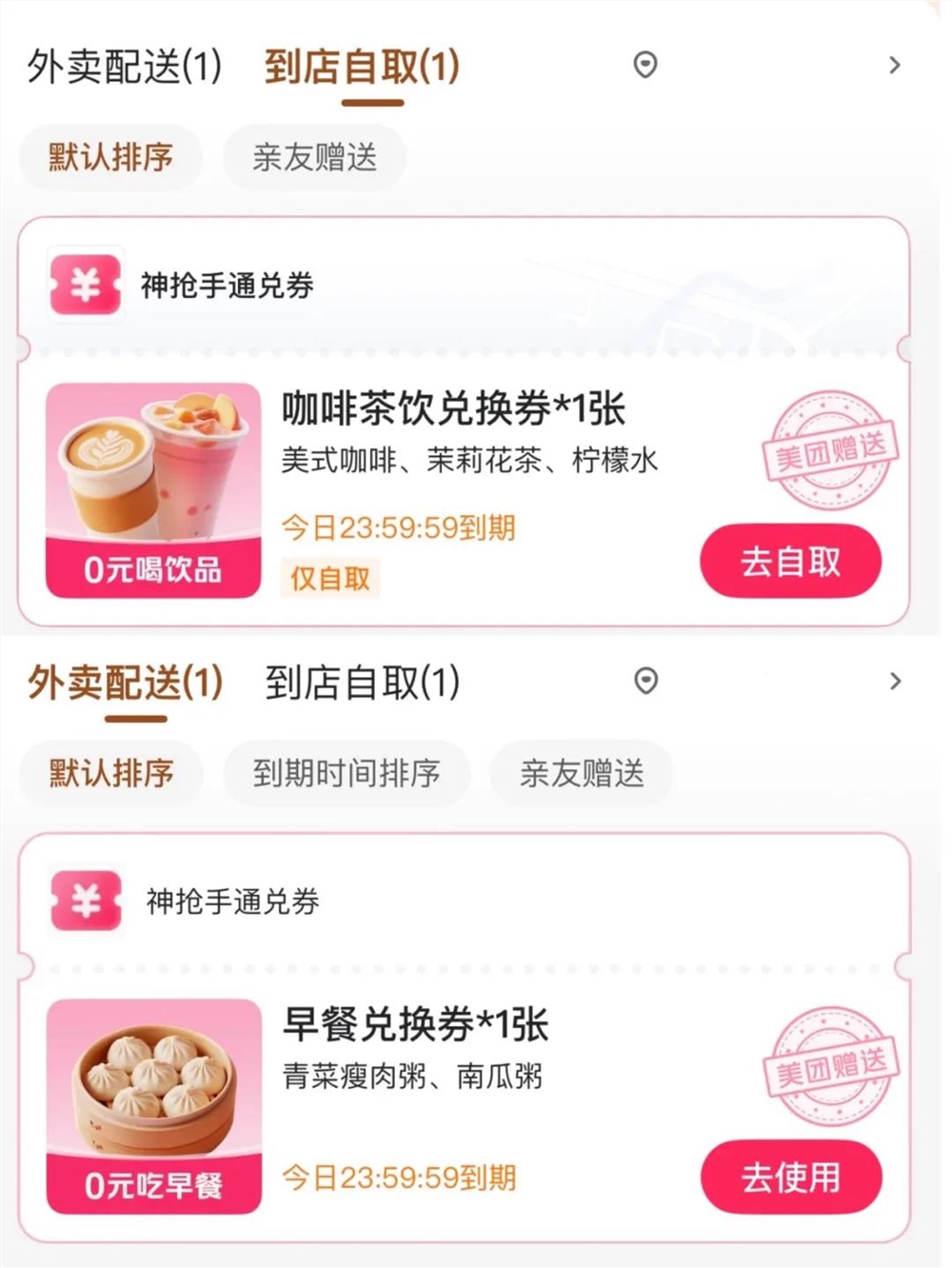
Task: Enable 到期时间排序 sorting option
Action: (347, 774)
